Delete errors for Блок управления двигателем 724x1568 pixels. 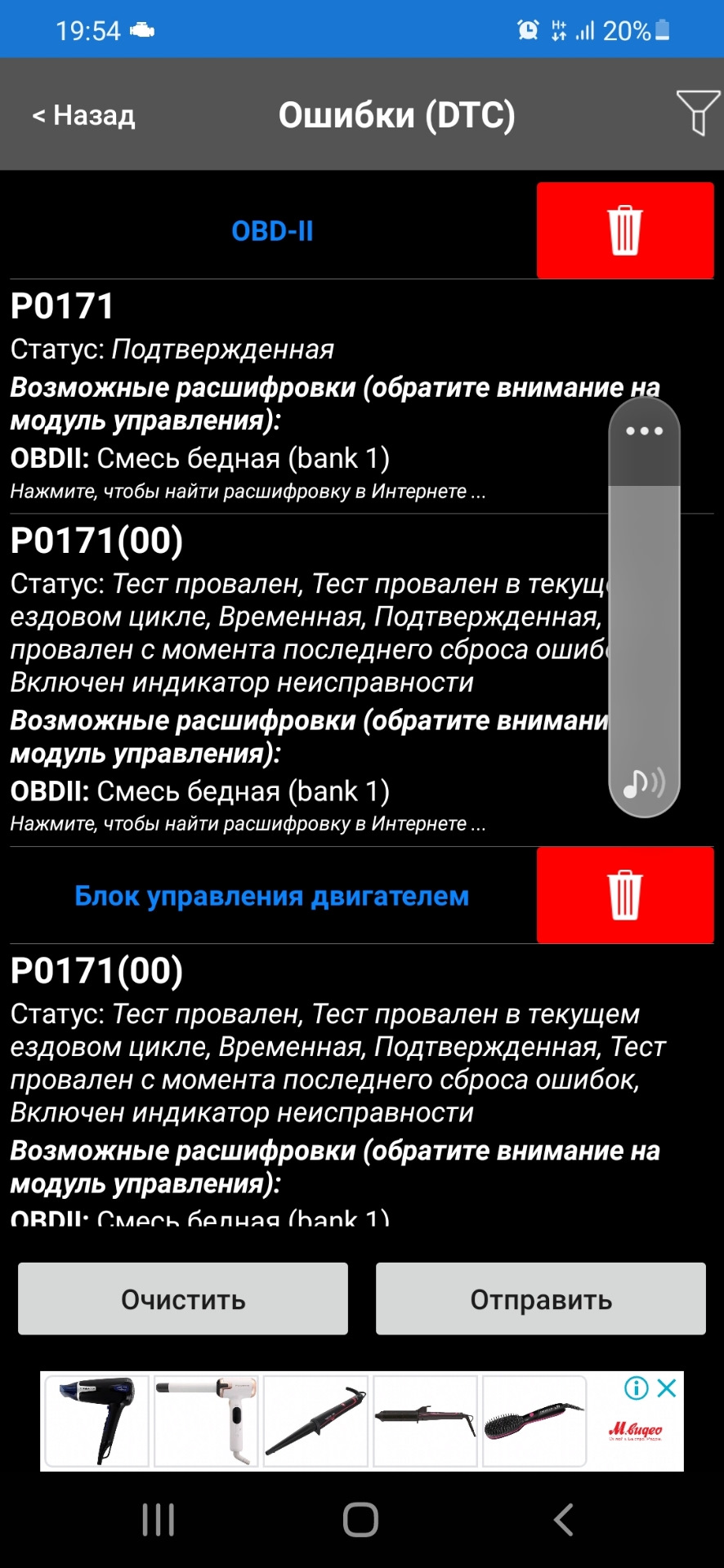(x=625, y=895)
